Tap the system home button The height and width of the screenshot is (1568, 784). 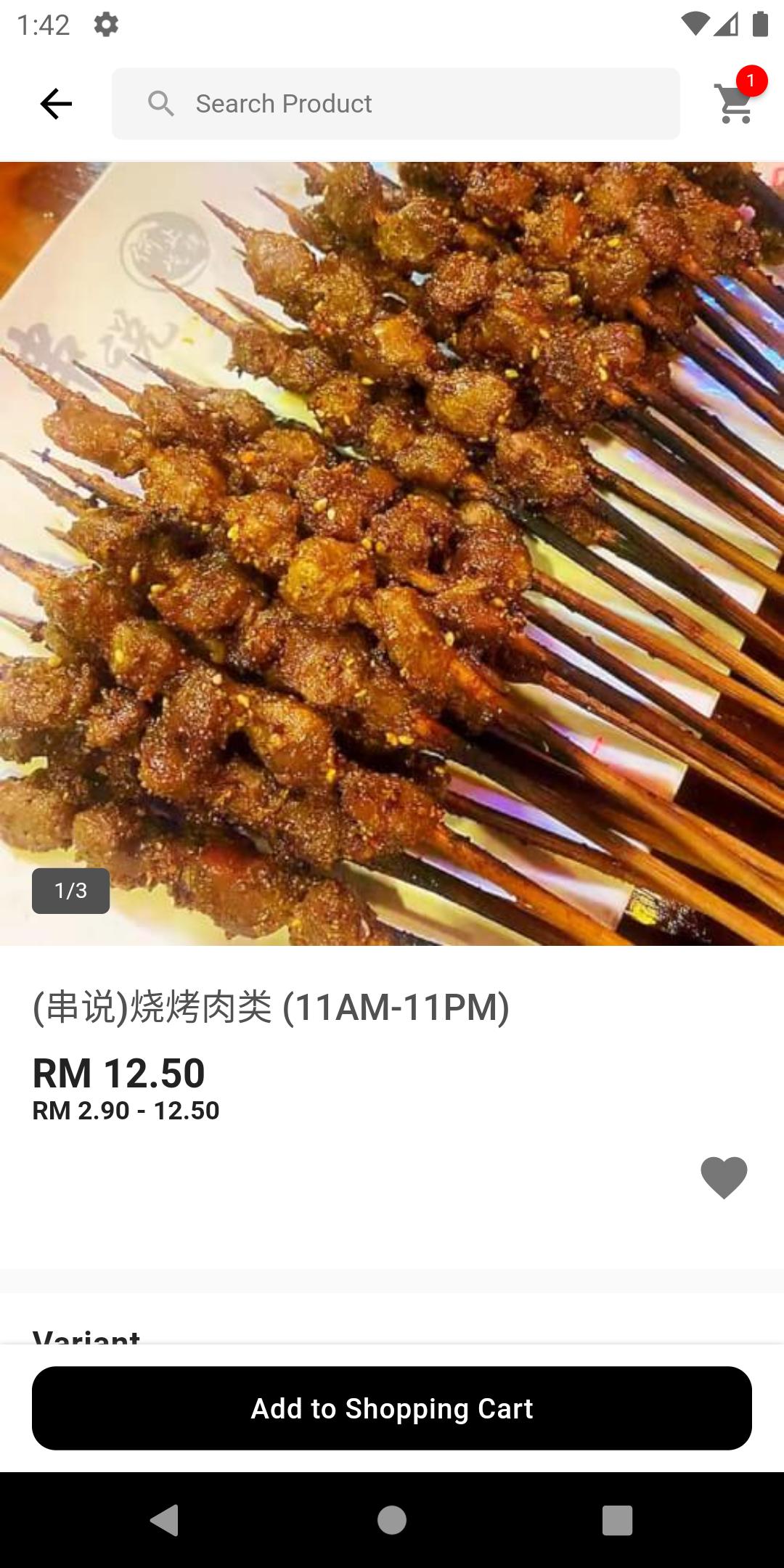[392, 1519]
